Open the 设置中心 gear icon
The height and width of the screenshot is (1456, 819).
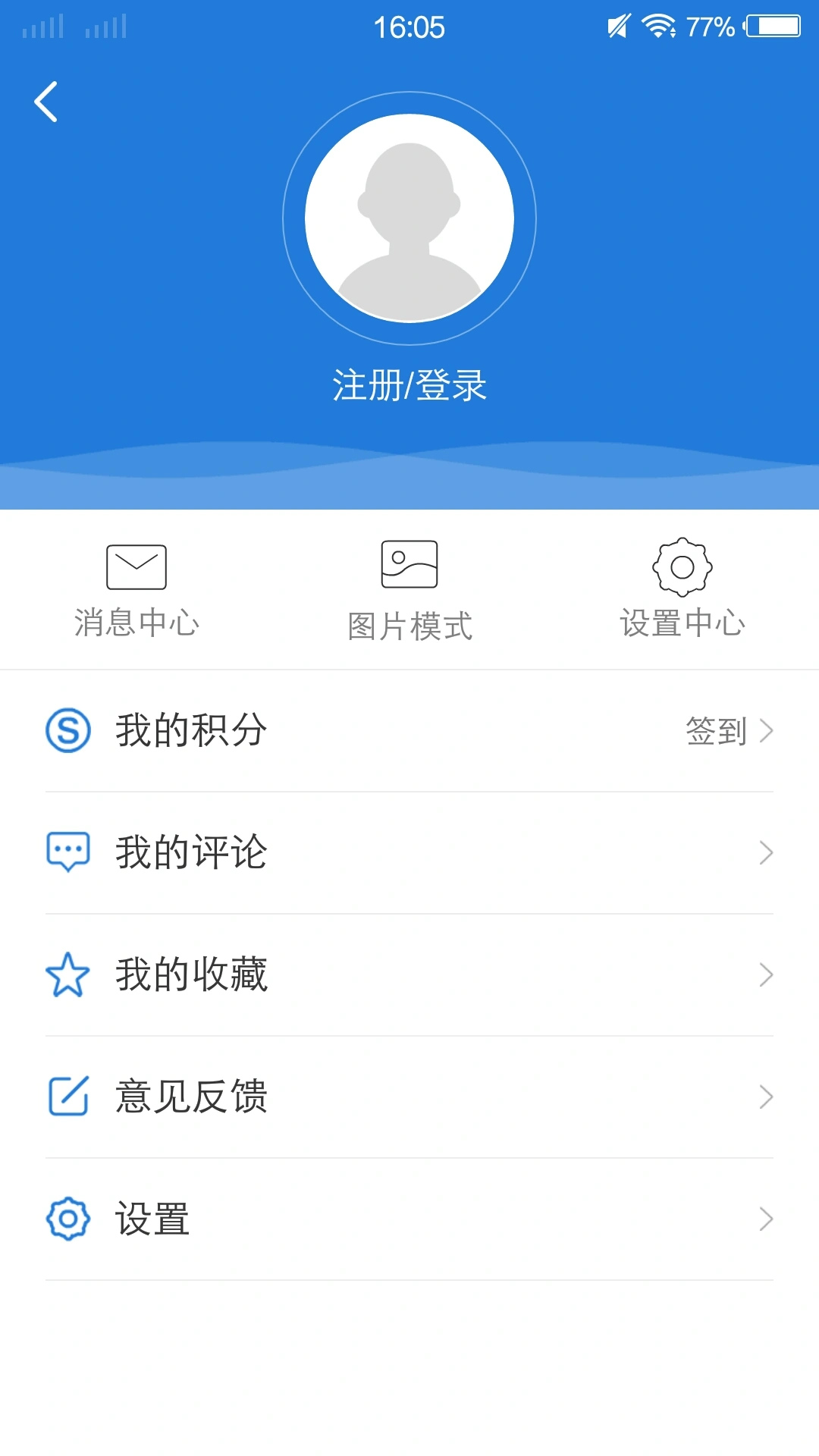click(682, 567)
